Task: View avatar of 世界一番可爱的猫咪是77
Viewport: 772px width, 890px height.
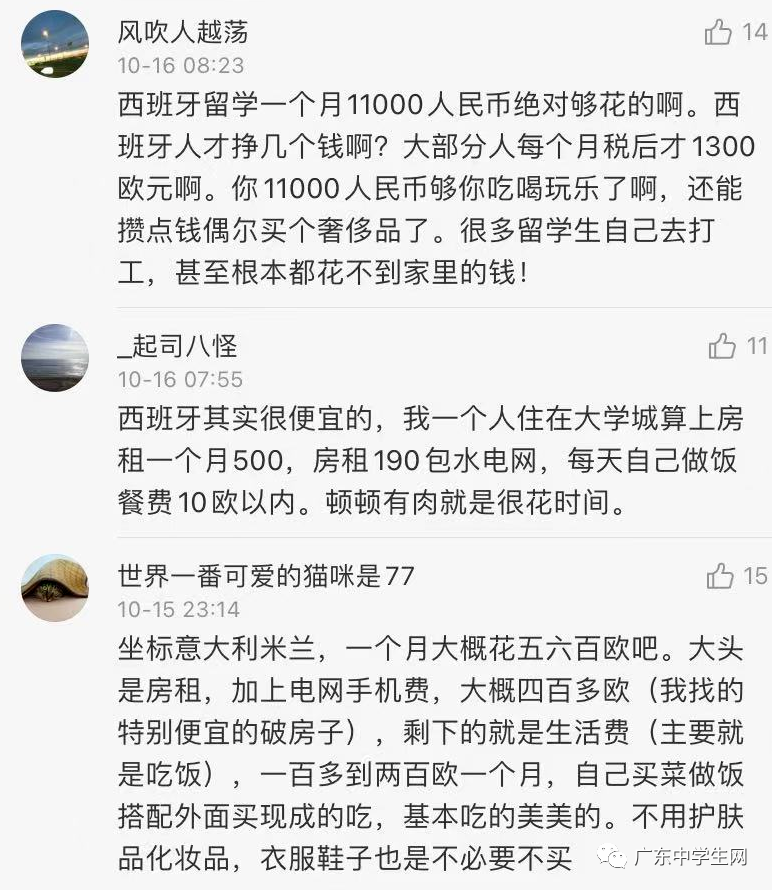Action: [55, 587]
